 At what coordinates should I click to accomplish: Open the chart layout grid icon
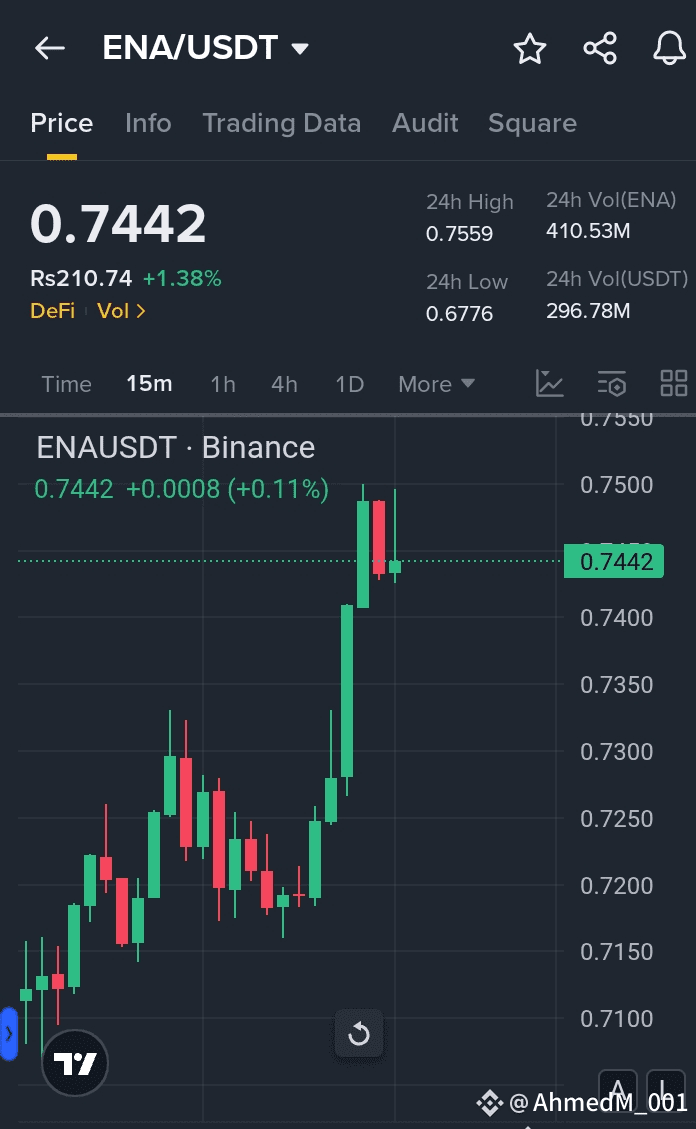pos(674,383)
